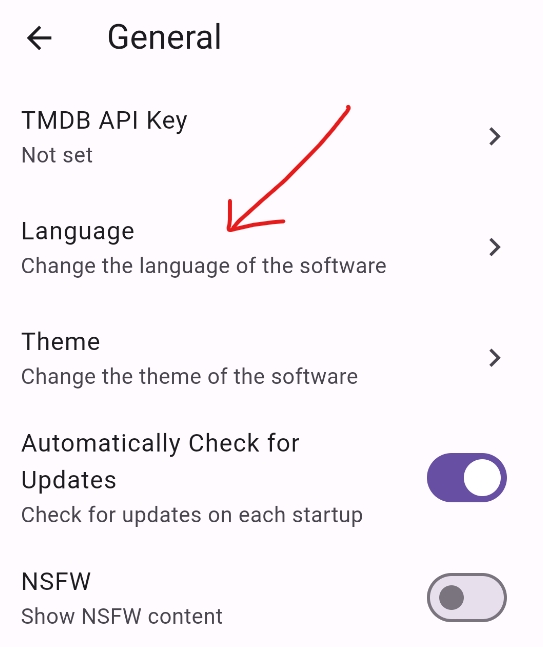Open the Theme setting
Image resolution: width=543 pixels, height=647 pixels.
pos(272,358)
